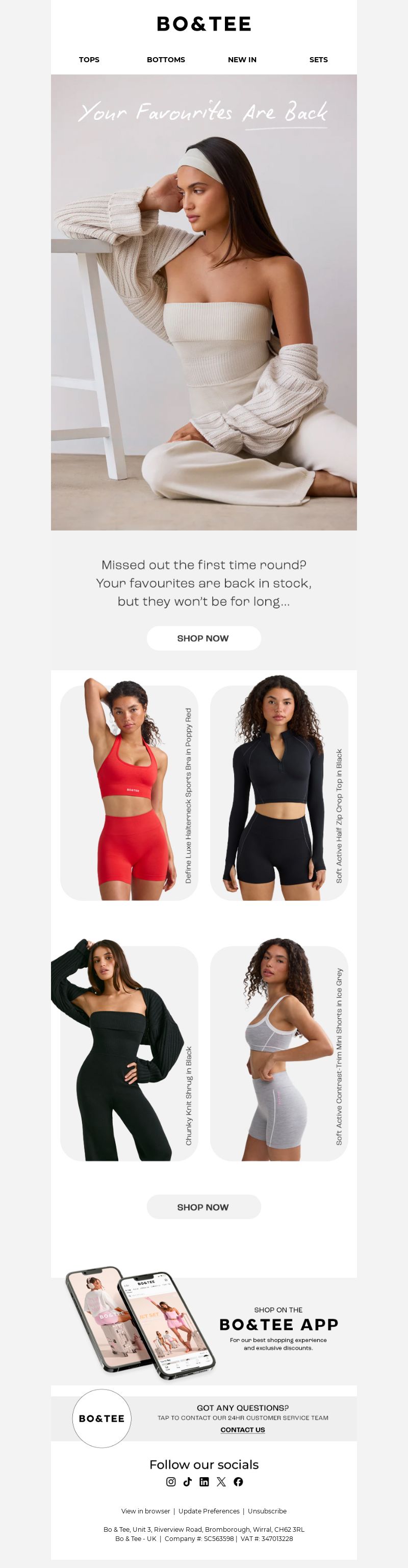Image resolution: width=408 pixels, height=1568 pixels.
Task: View Soft Active Contrast-Trim Mini Shorts
Action: (279, 1052)
